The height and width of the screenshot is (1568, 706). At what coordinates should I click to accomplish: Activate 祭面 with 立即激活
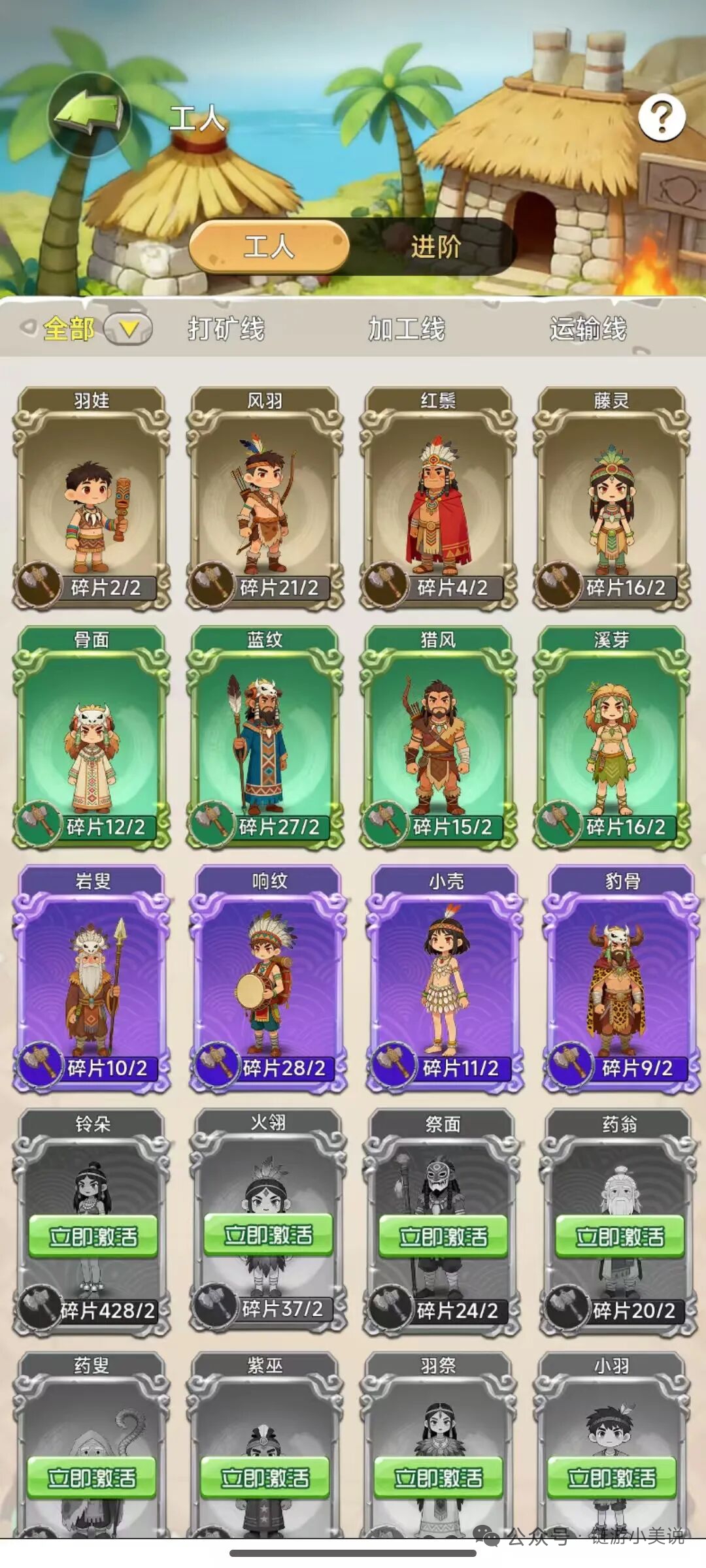[x=443, y=1236]
